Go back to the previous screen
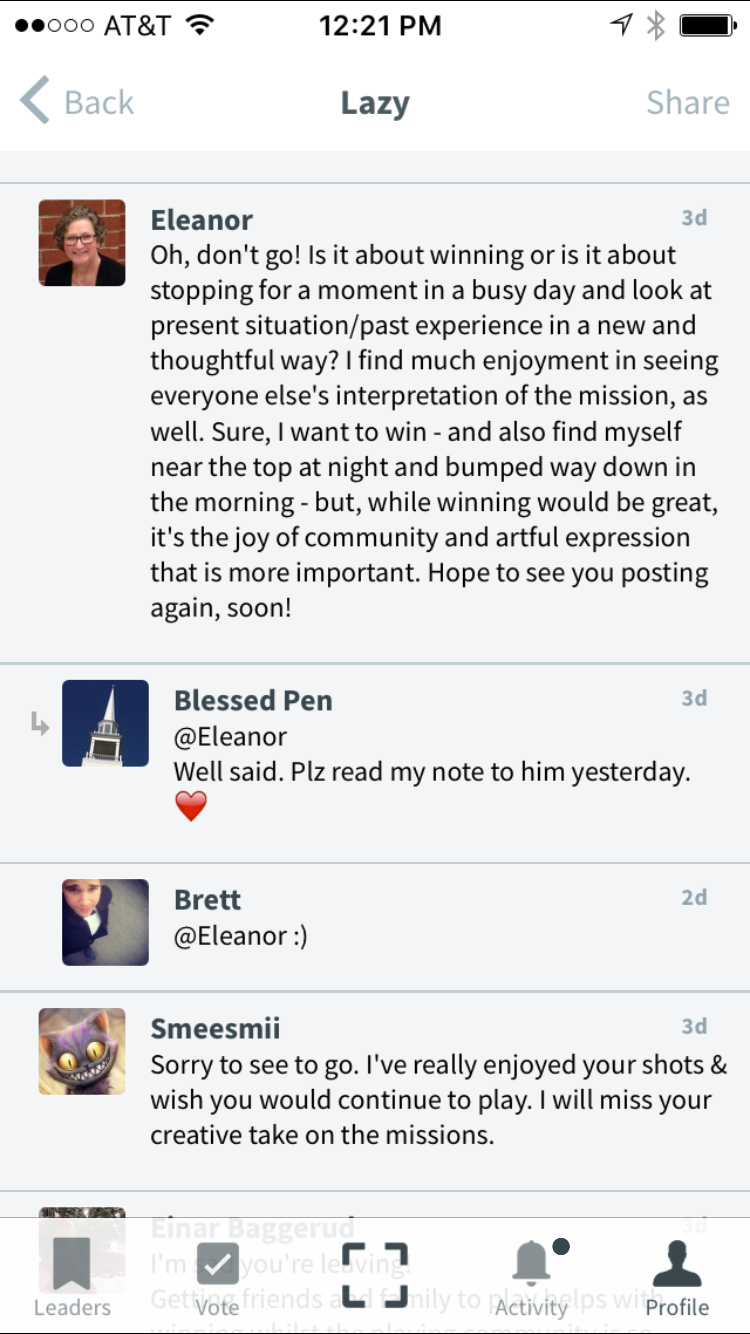 [76, 102]
